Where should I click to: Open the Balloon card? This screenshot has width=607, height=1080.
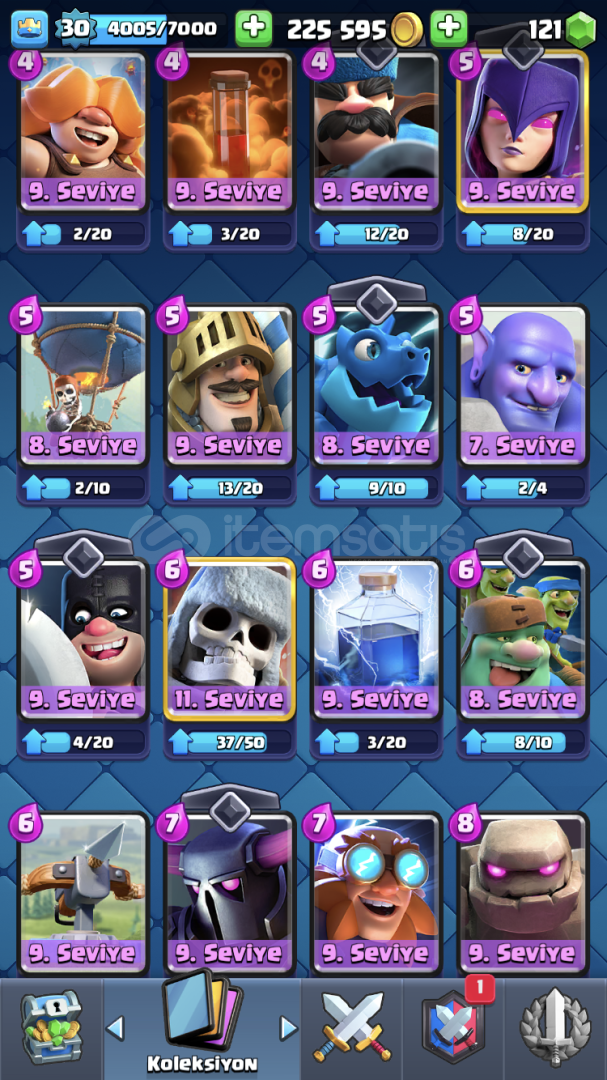pyautogui.click(x=83, y=384)
